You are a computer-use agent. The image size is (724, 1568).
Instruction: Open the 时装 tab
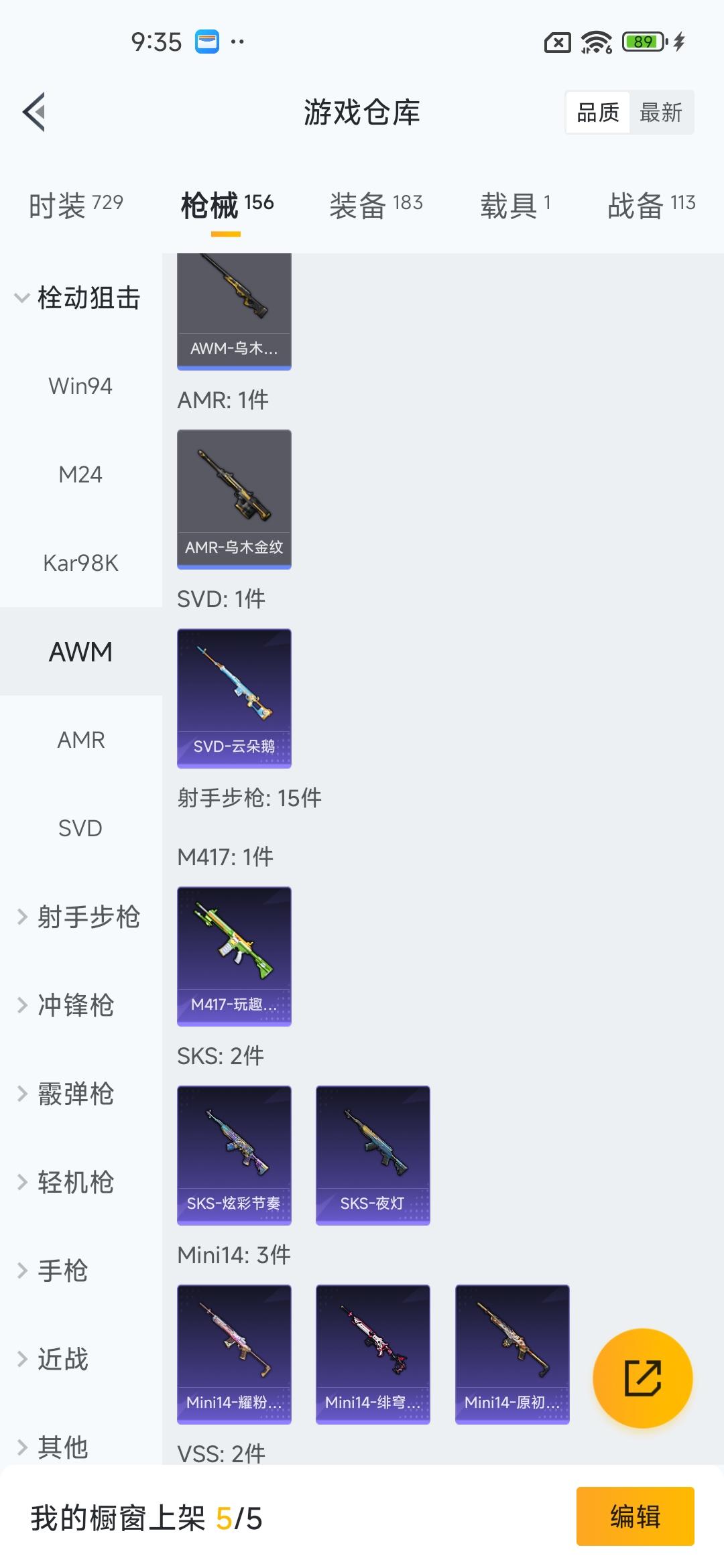point(72,204)
